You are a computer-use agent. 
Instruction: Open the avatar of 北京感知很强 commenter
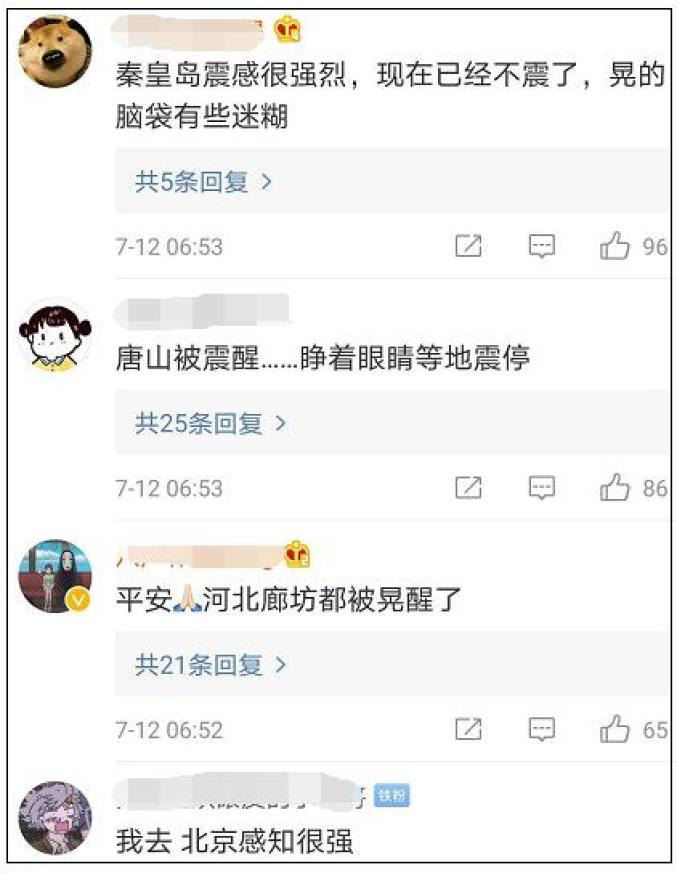55,817
